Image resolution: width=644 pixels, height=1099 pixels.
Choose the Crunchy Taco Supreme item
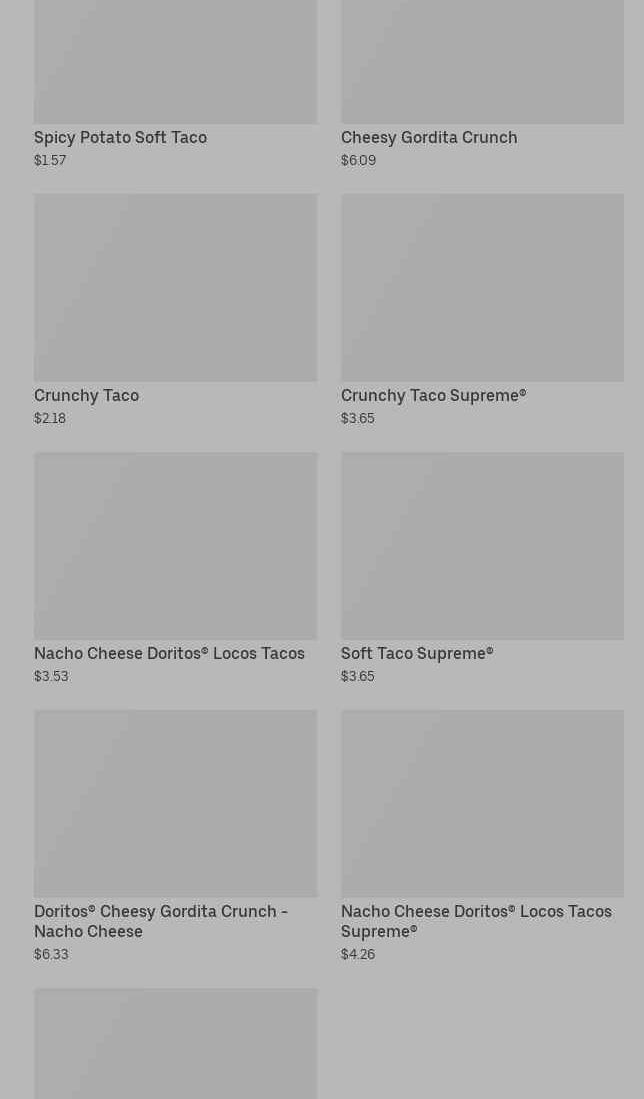point(482,310)
